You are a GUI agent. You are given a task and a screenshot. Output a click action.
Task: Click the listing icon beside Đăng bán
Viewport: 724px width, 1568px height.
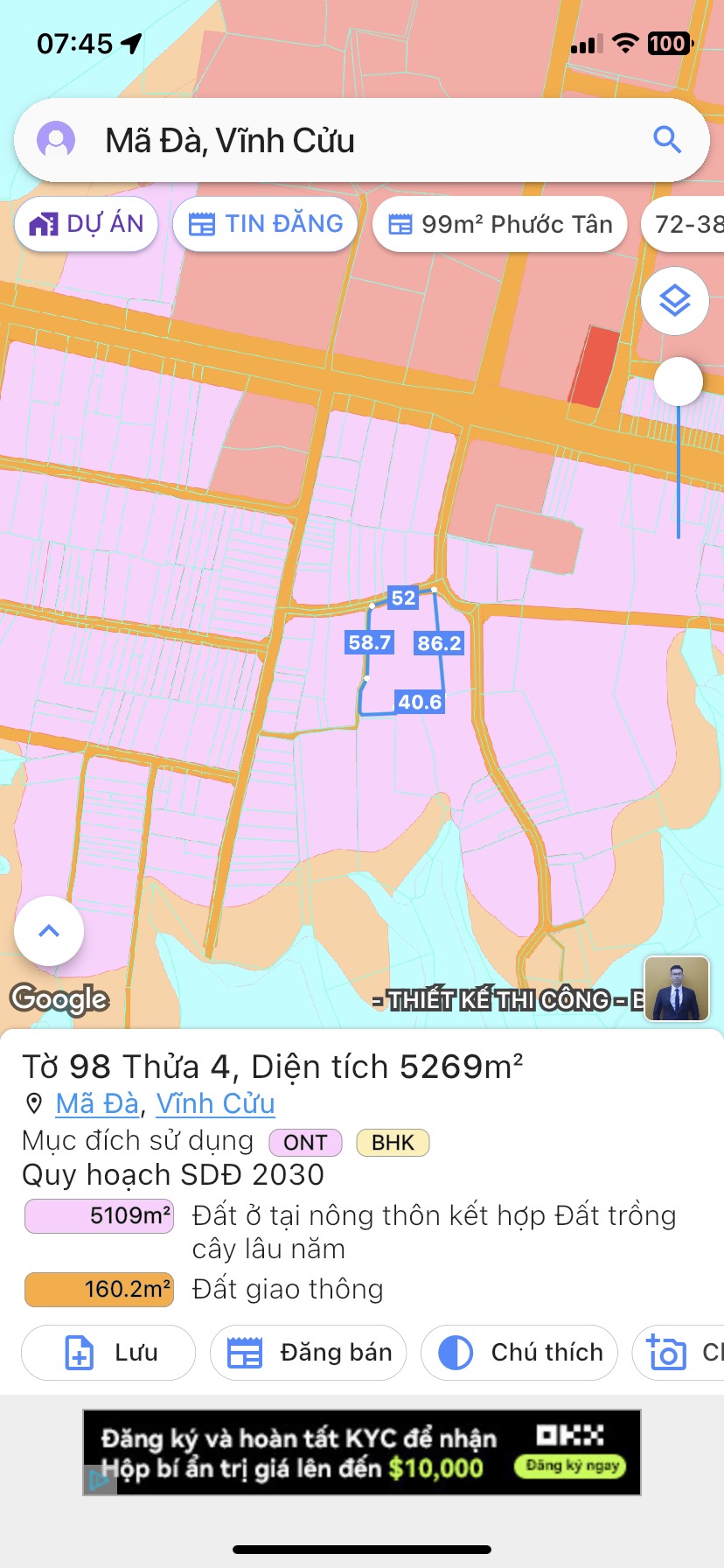pyautogui.click(x=246, y=1353)
